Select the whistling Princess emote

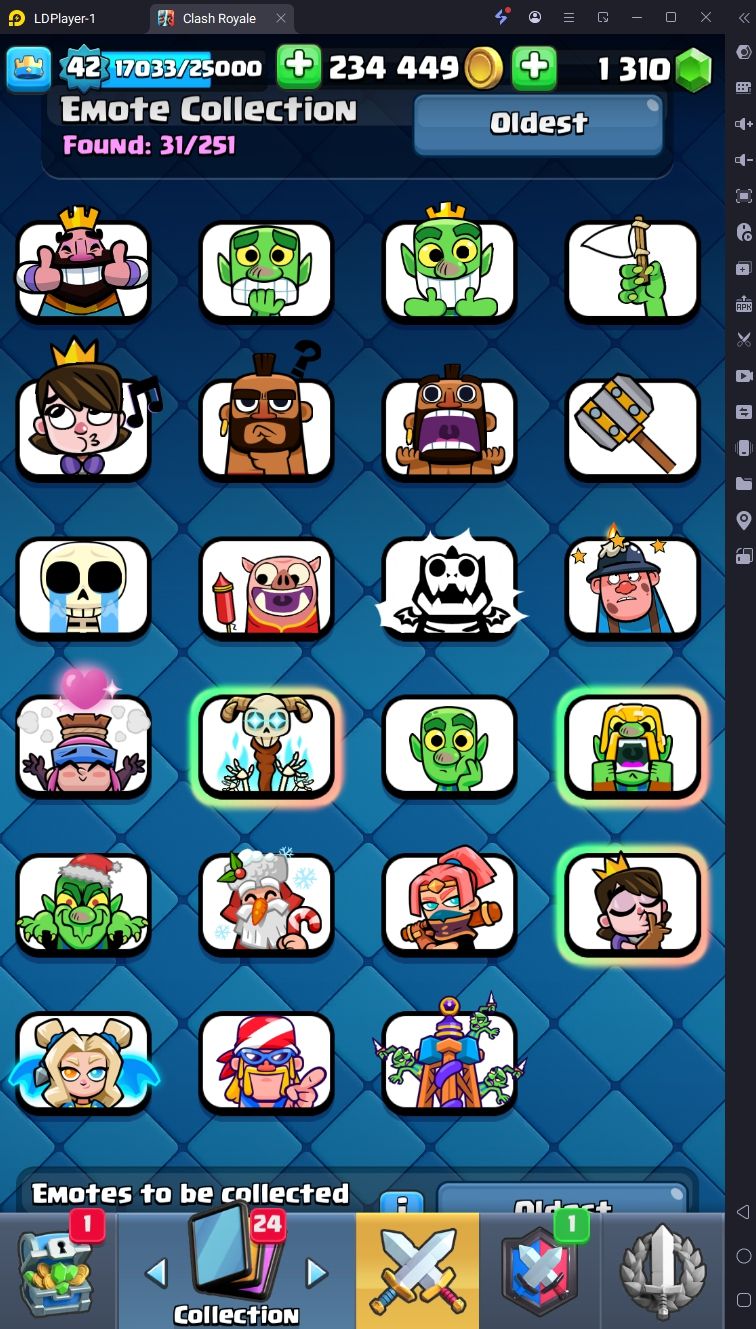point(83,428)
